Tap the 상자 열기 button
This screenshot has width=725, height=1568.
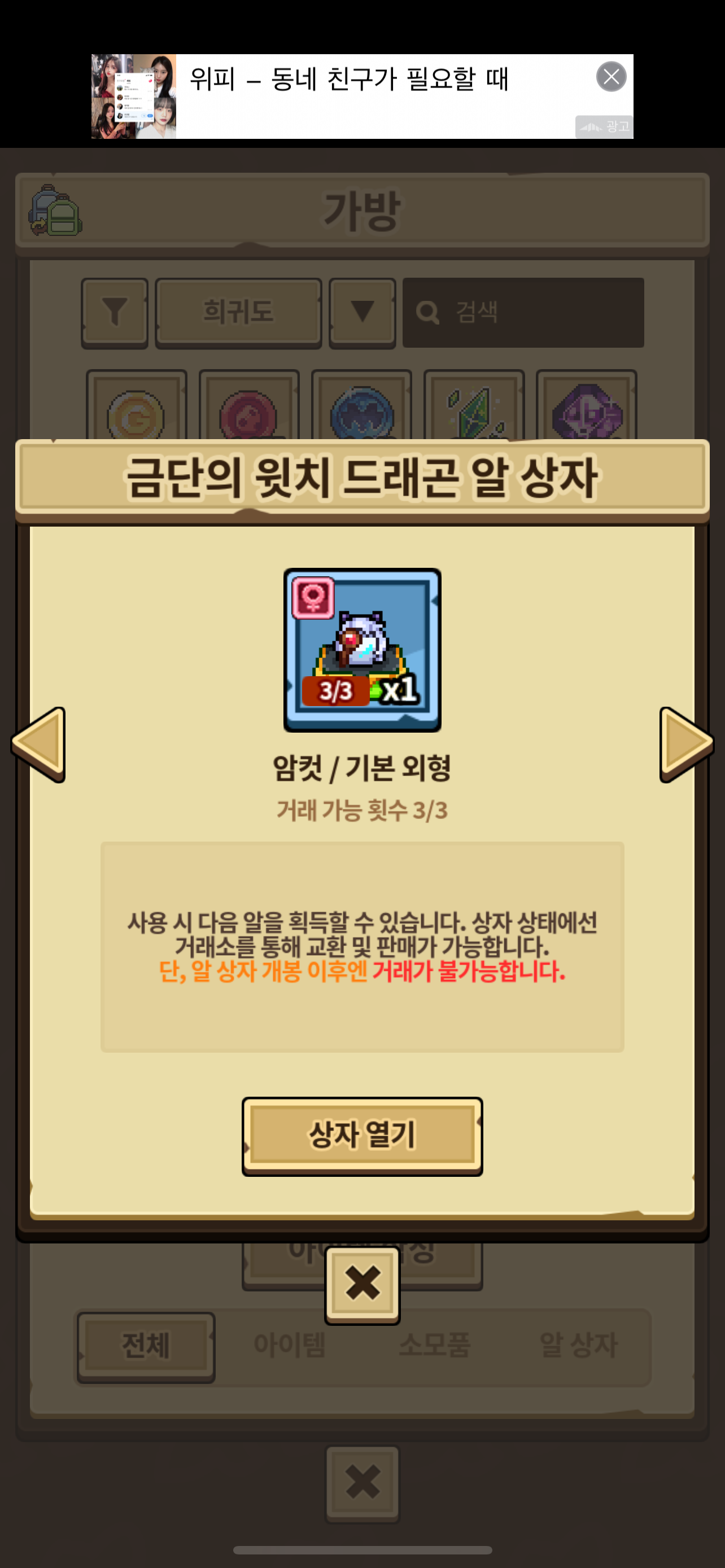(x=362, y=1135)
